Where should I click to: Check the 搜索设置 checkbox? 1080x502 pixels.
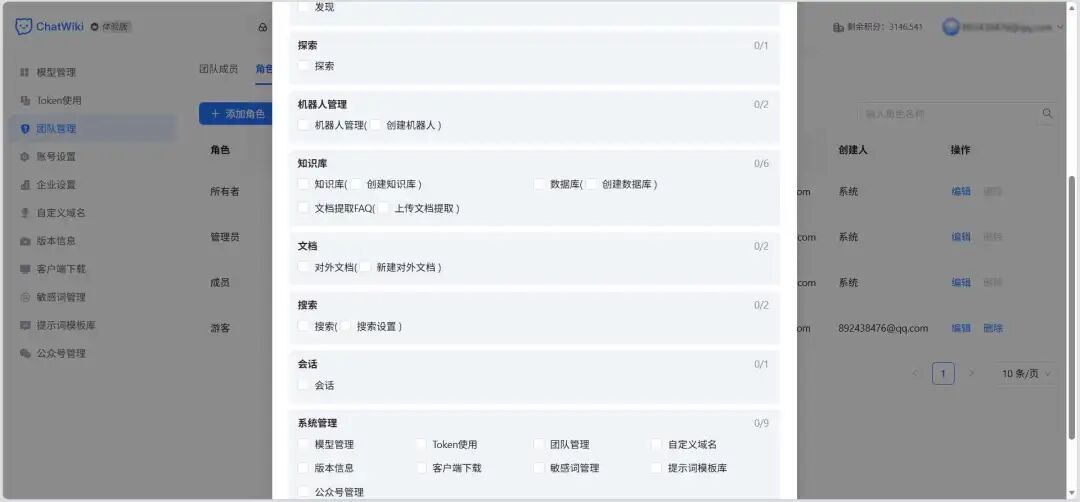click(x=346, y=326)
